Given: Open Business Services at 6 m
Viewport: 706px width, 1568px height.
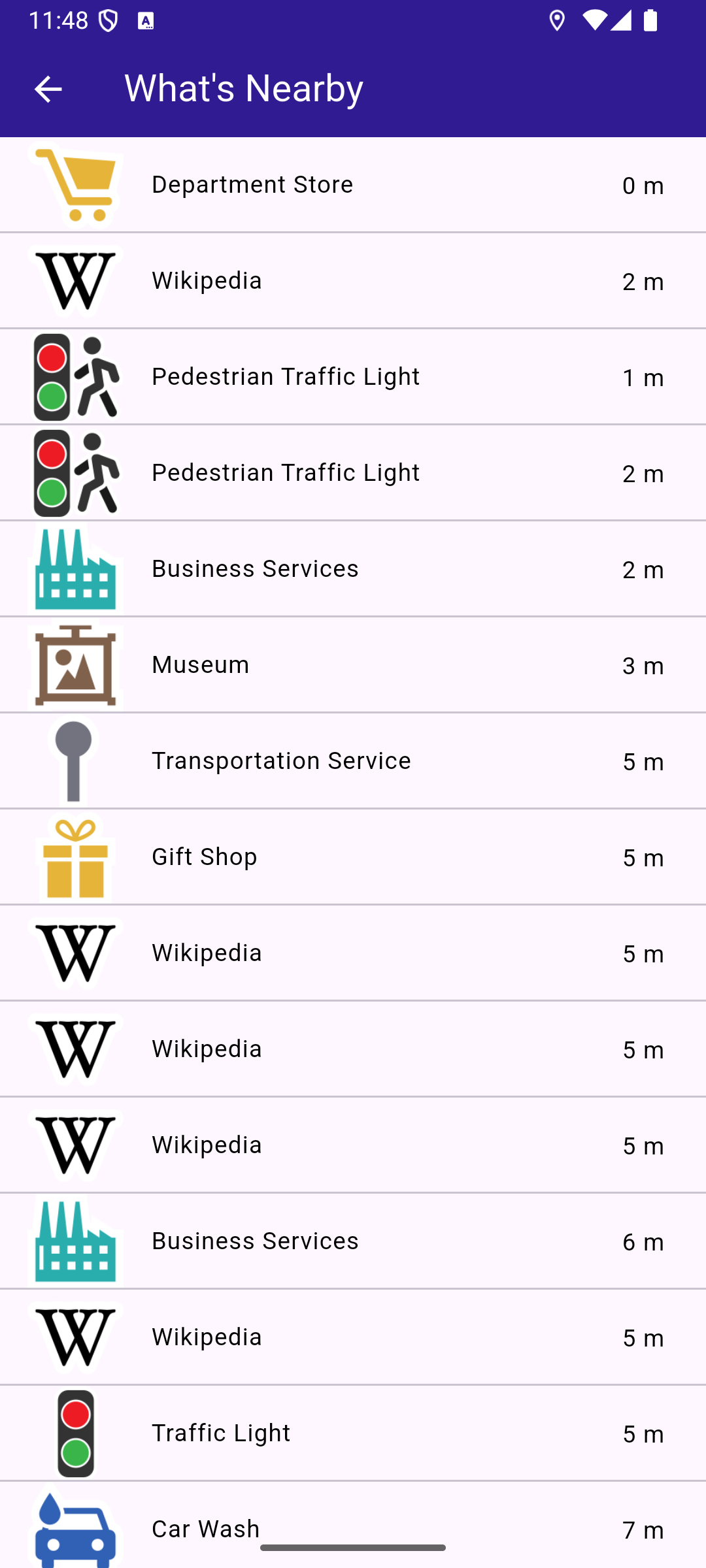Looking at the screenshot, I should pos(353,1241).
